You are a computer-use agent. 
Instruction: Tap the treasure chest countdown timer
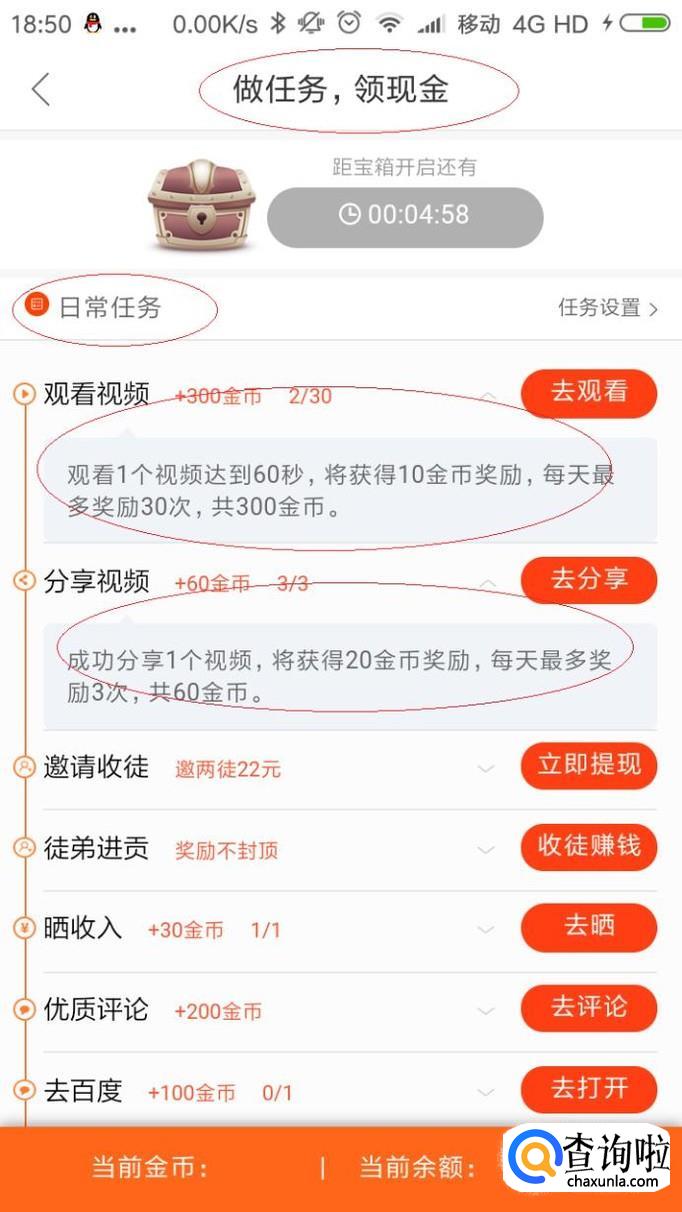coord(405,216)
